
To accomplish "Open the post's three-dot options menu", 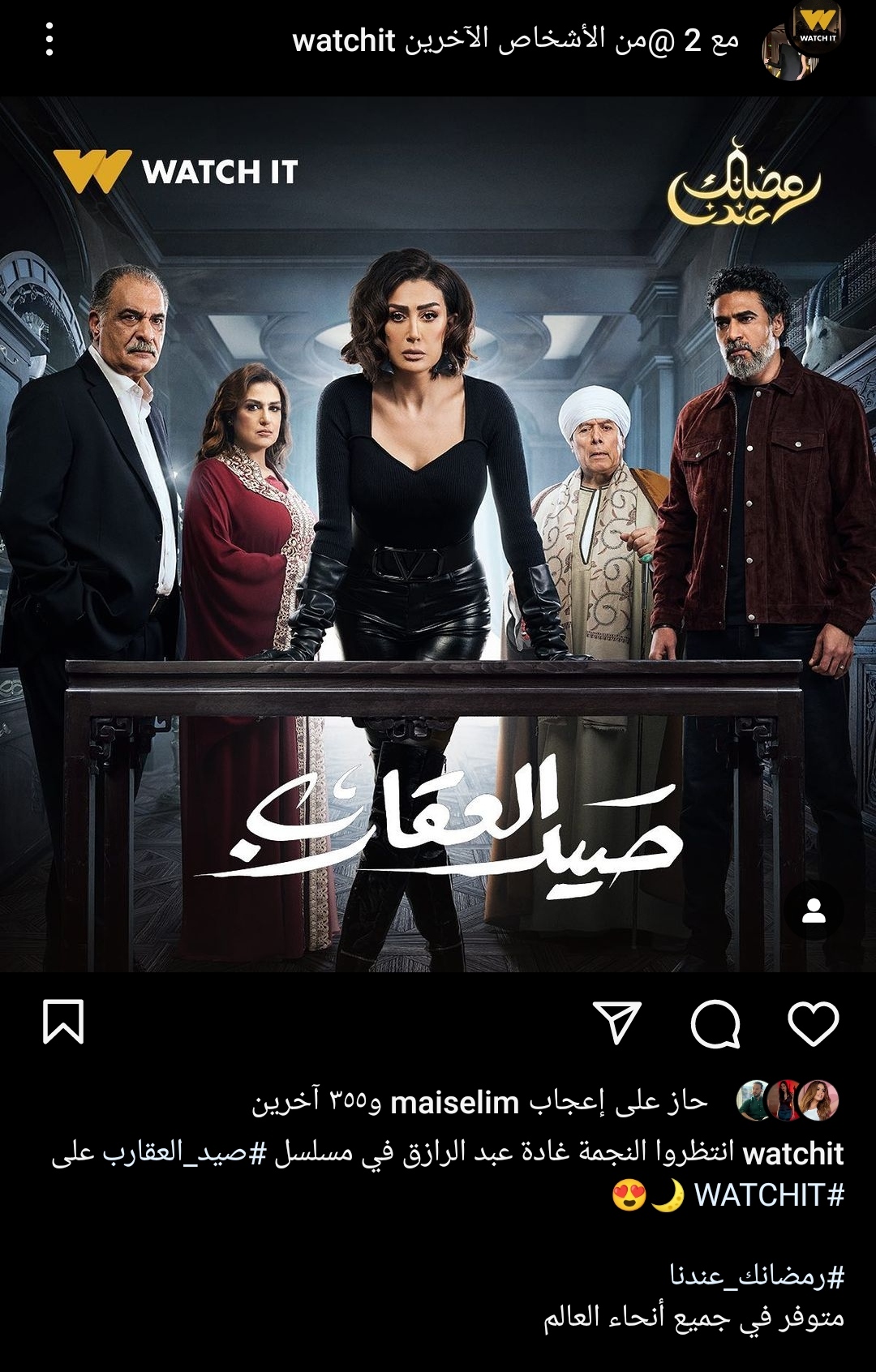I will click(49, 40).
